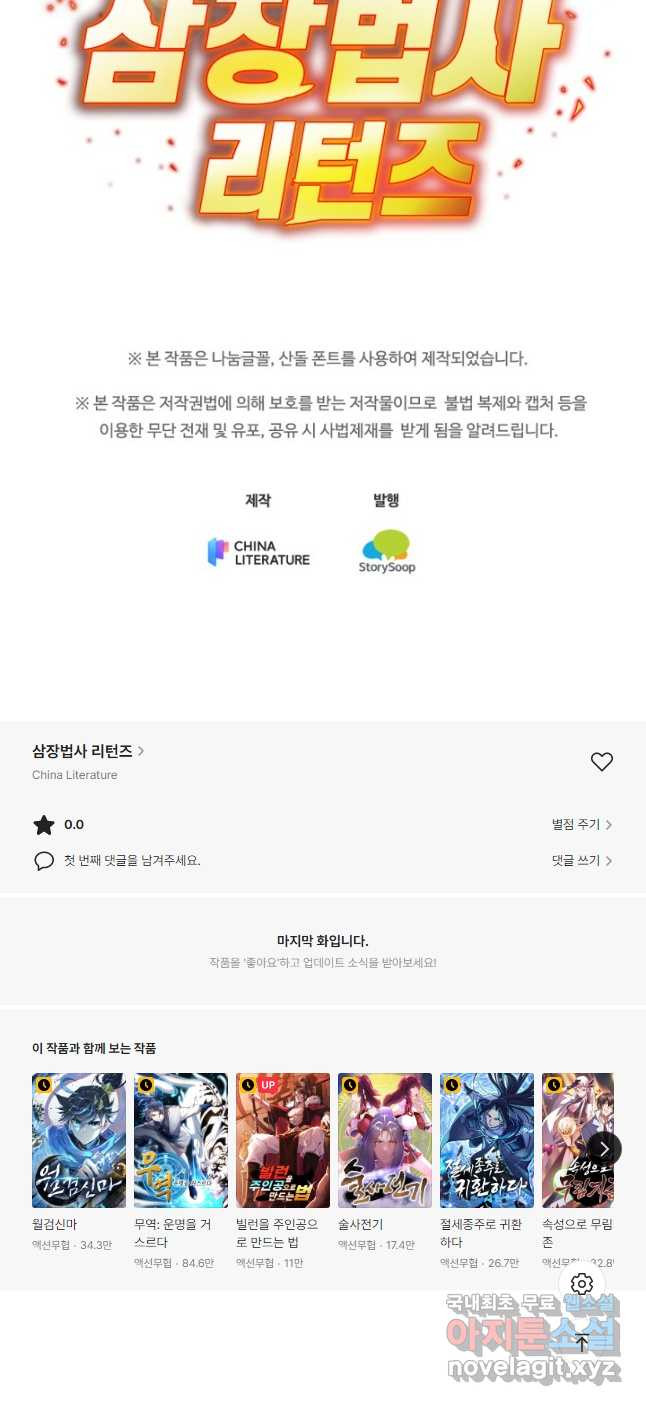Show next recommended works with the arrow

pyautogui.click(x=604, y=1149)
